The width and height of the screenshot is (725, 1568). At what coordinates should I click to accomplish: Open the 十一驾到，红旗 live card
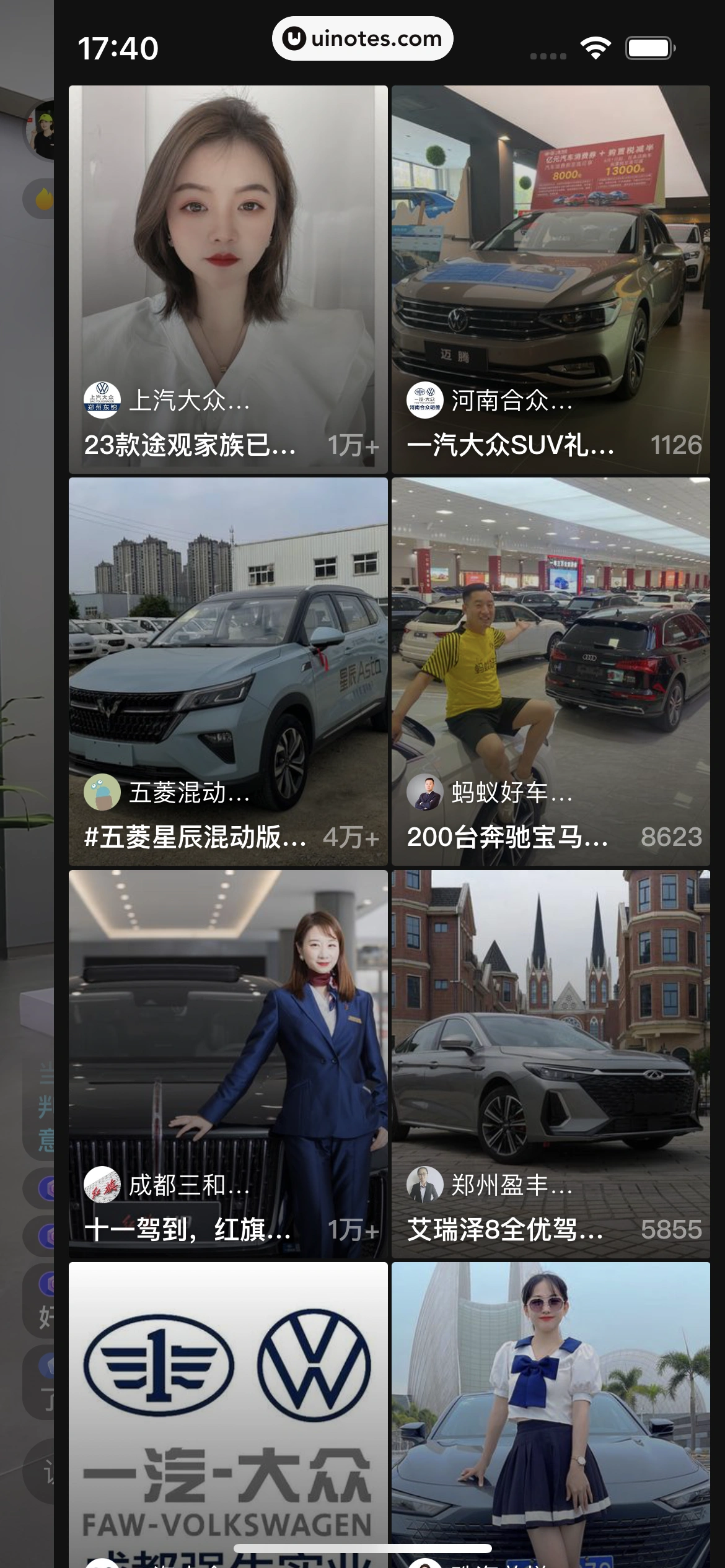pyautogui.click(x=228, y=1064)
